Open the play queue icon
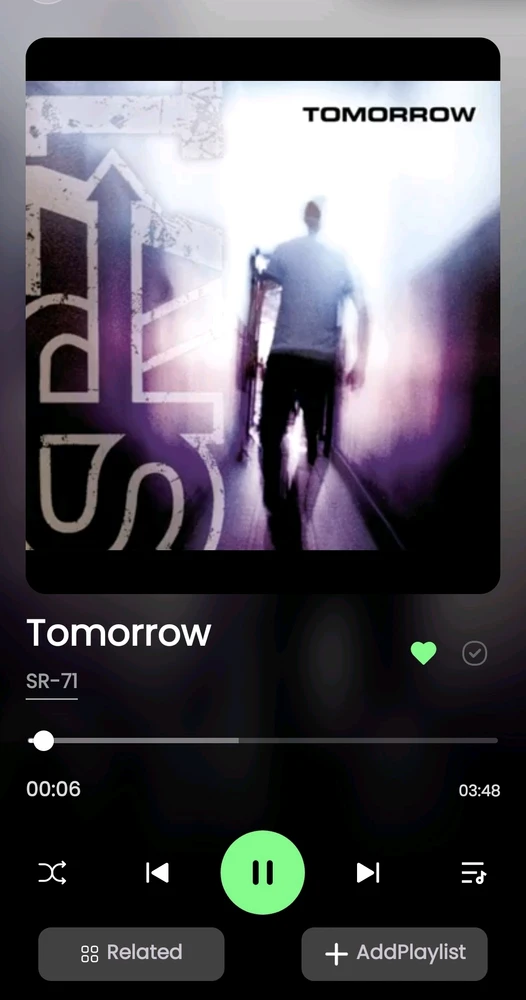 point(473,872)
